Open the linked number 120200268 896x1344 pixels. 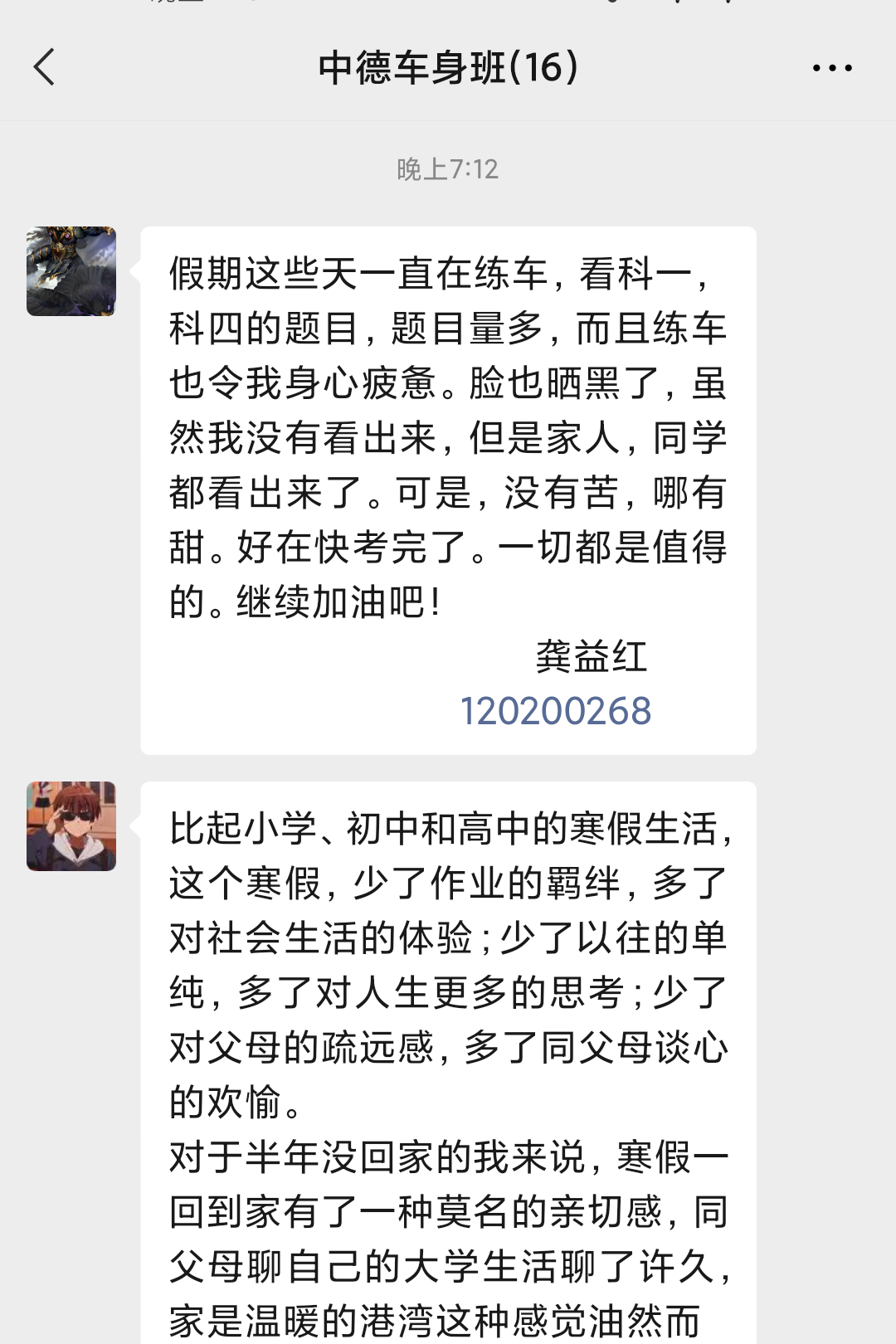pyautogui.click(x=555, y=711)
